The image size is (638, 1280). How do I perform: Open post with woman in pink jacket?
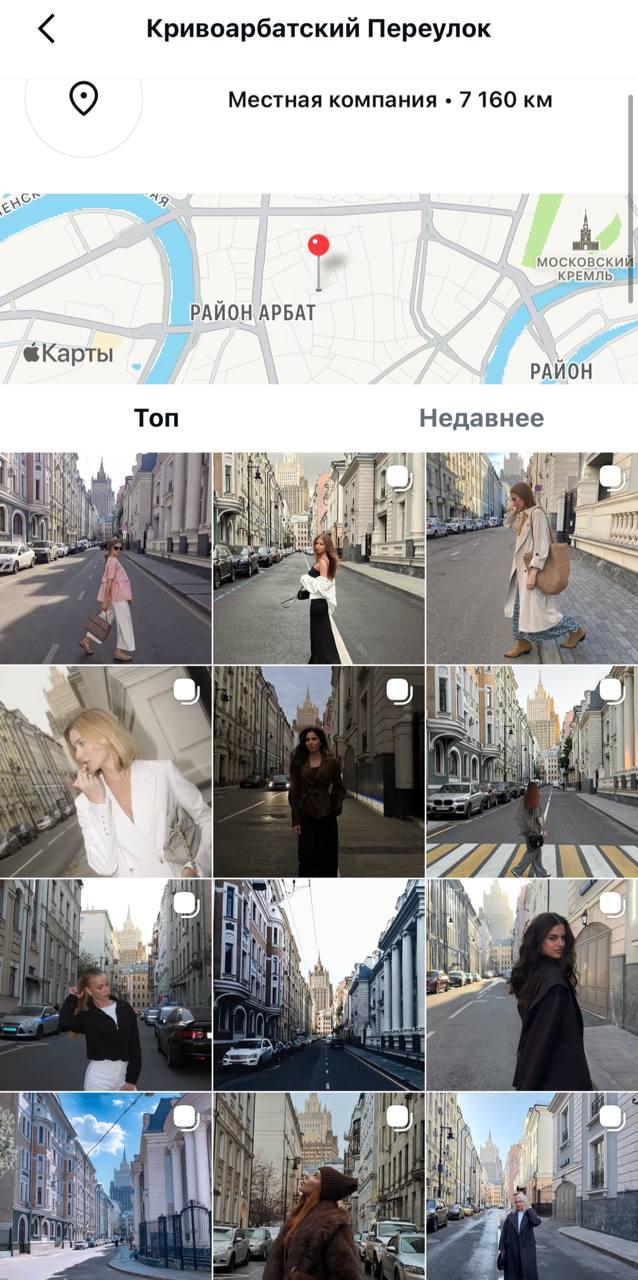105,558
